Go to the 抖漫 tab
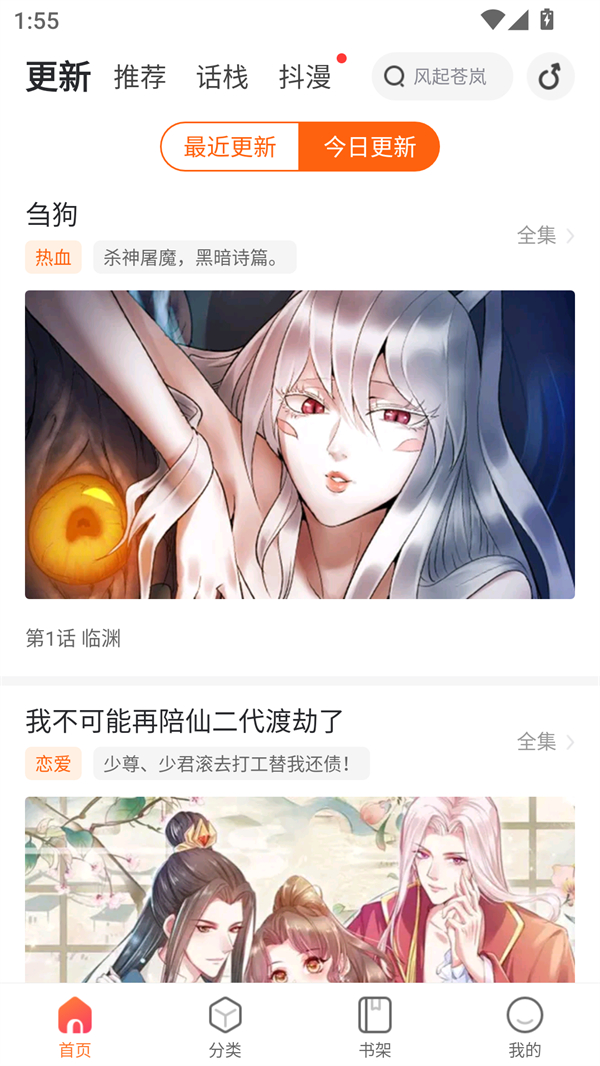Viewport: 600px width, 1066px height. coord(305,77)
